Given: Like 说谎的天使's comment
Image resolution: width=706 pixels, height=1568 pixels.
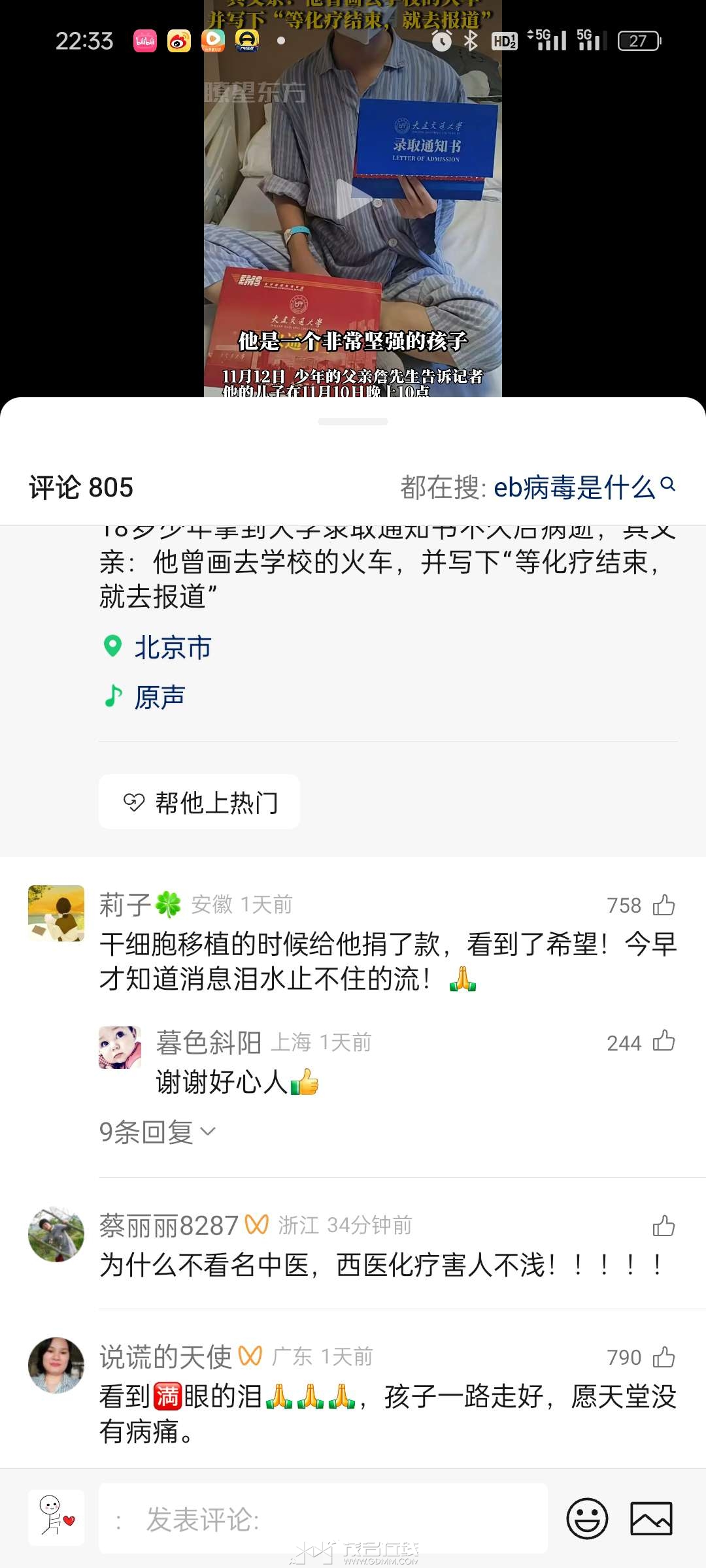Looking at the screenshot, I should click(x=664, y=1357).
